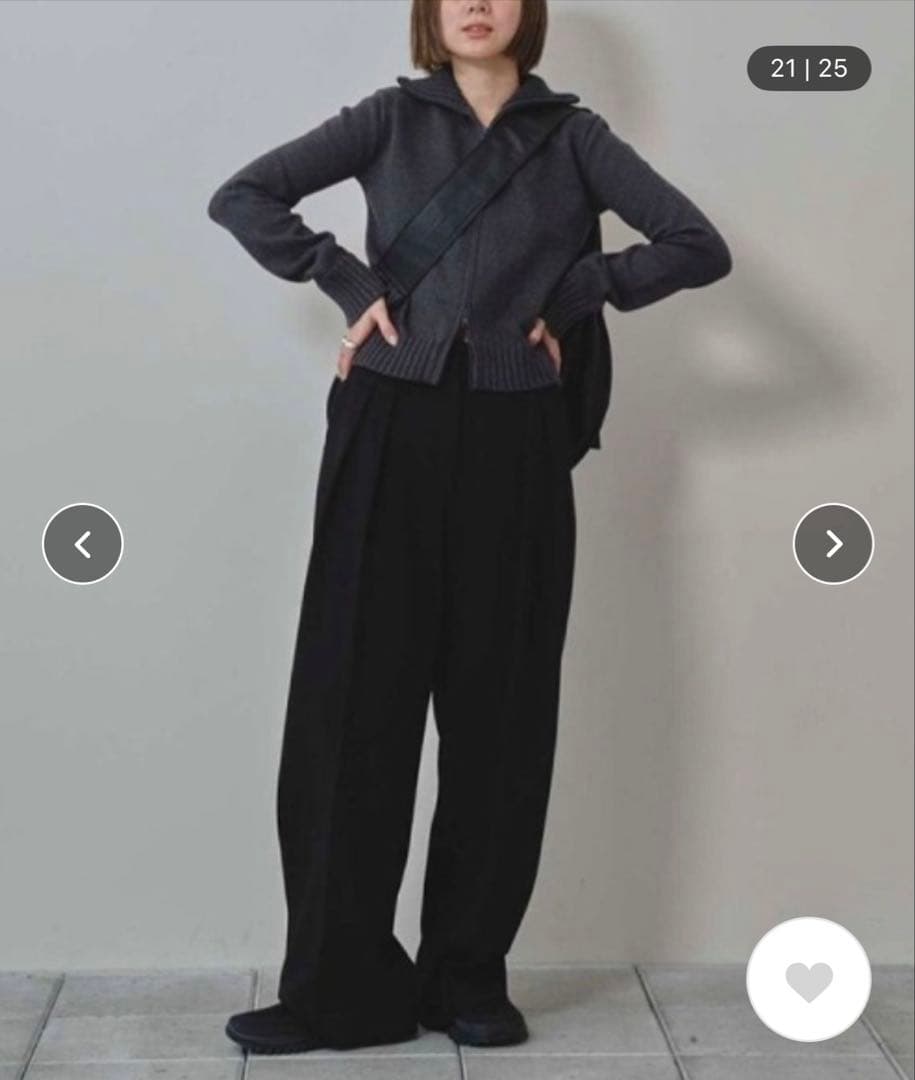The image size is (915, 1080).
Task: Go to the next product photo
Action: 833,544
